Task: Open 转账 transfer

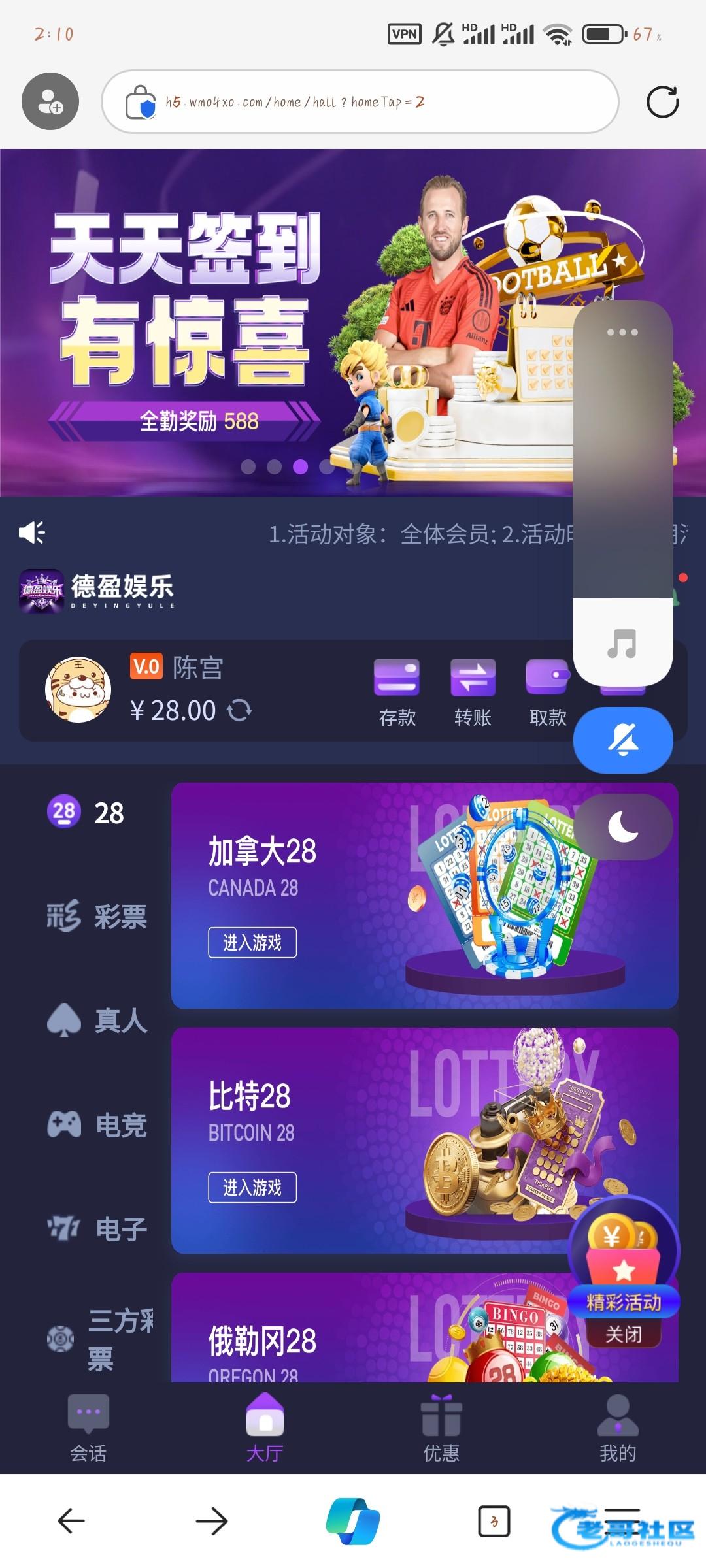Action: point(473,693)
